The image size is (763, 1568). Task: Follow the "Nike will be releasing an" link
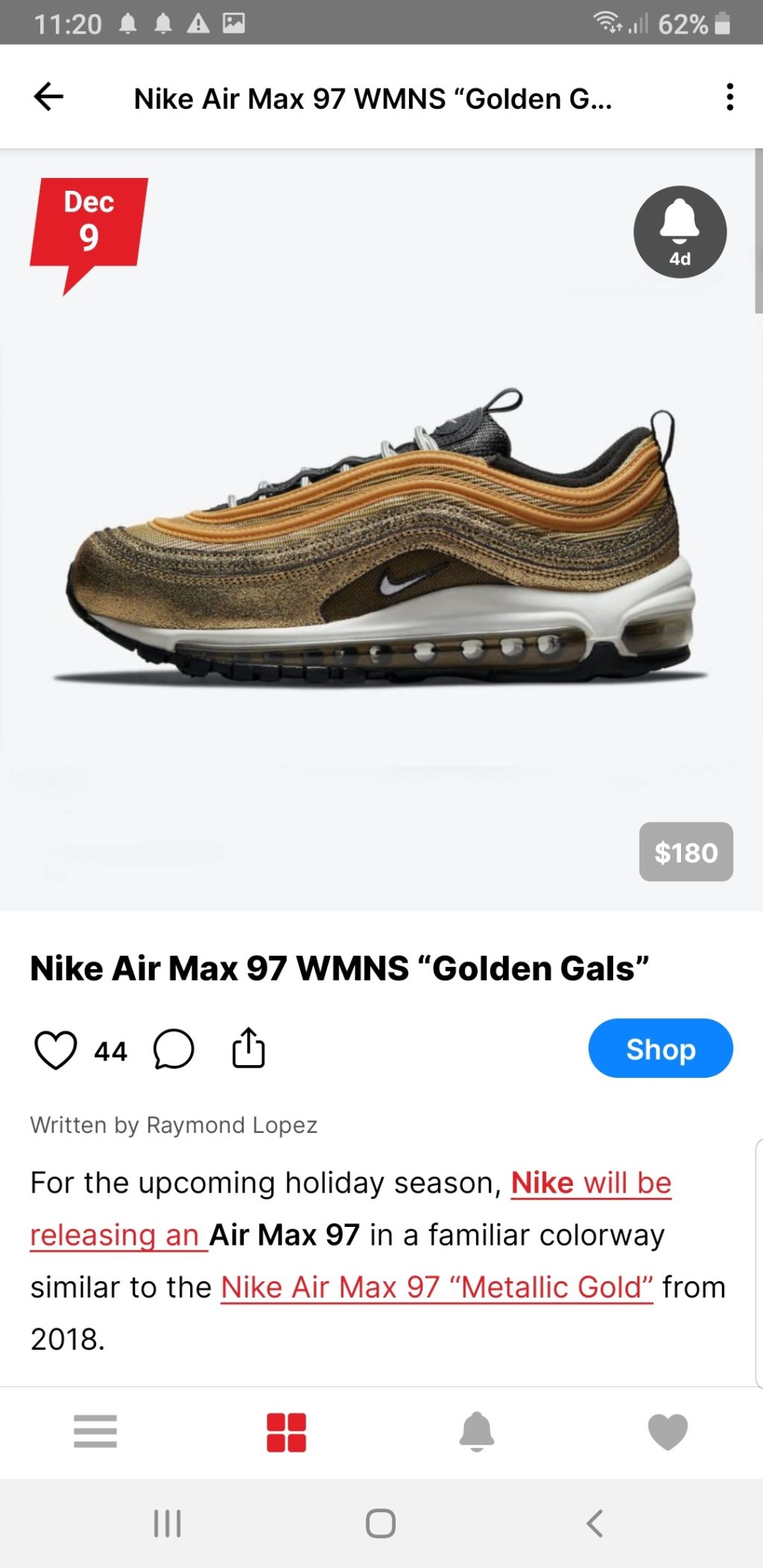591,1183
